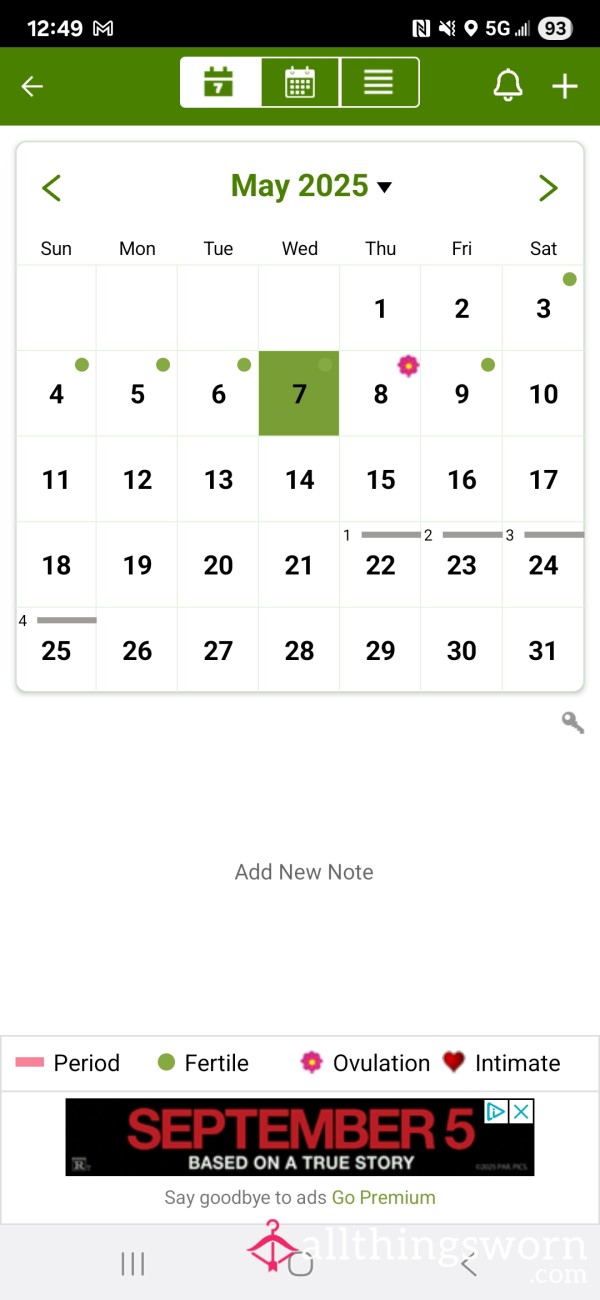Switch to the day view tab

[x=220, y=82]
